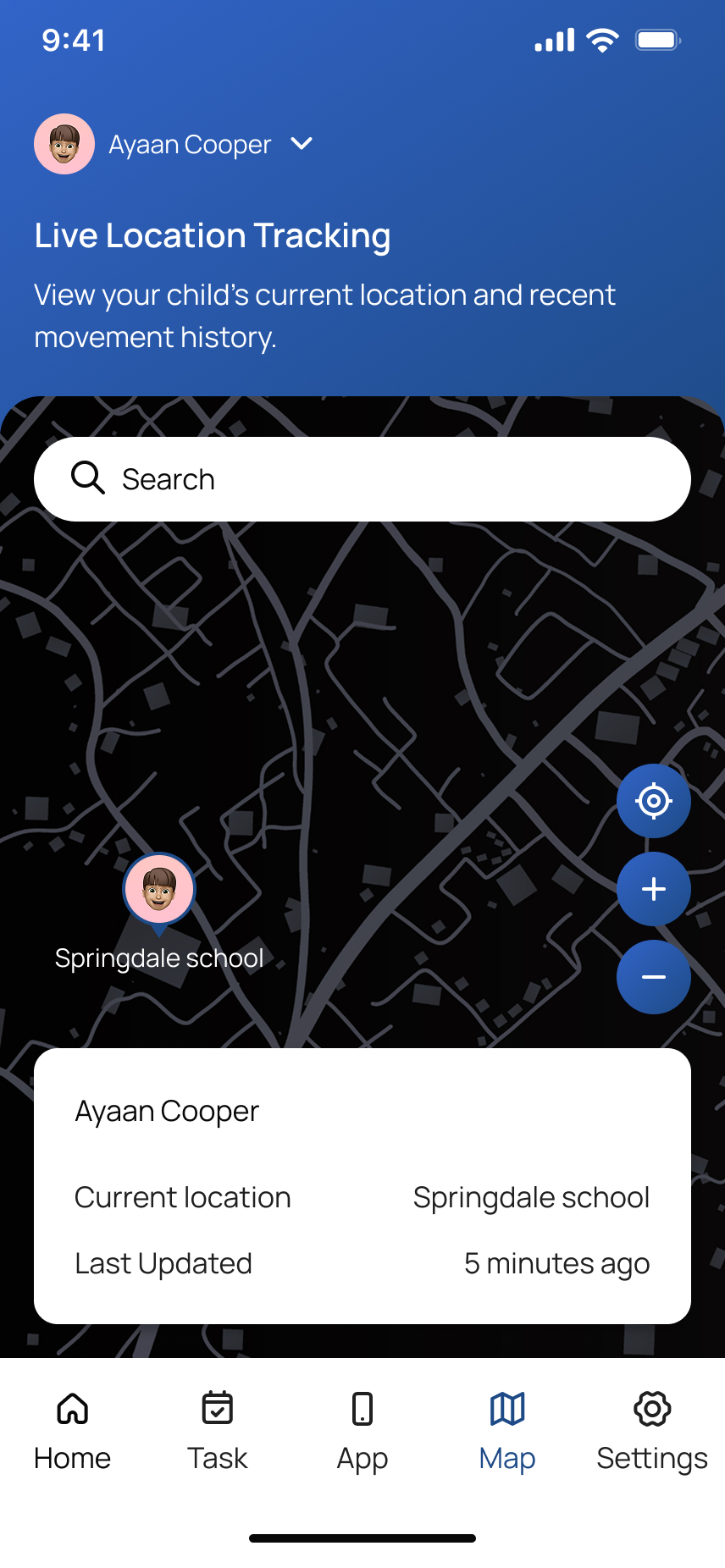Tap the Search field on the map

(362, 479)
